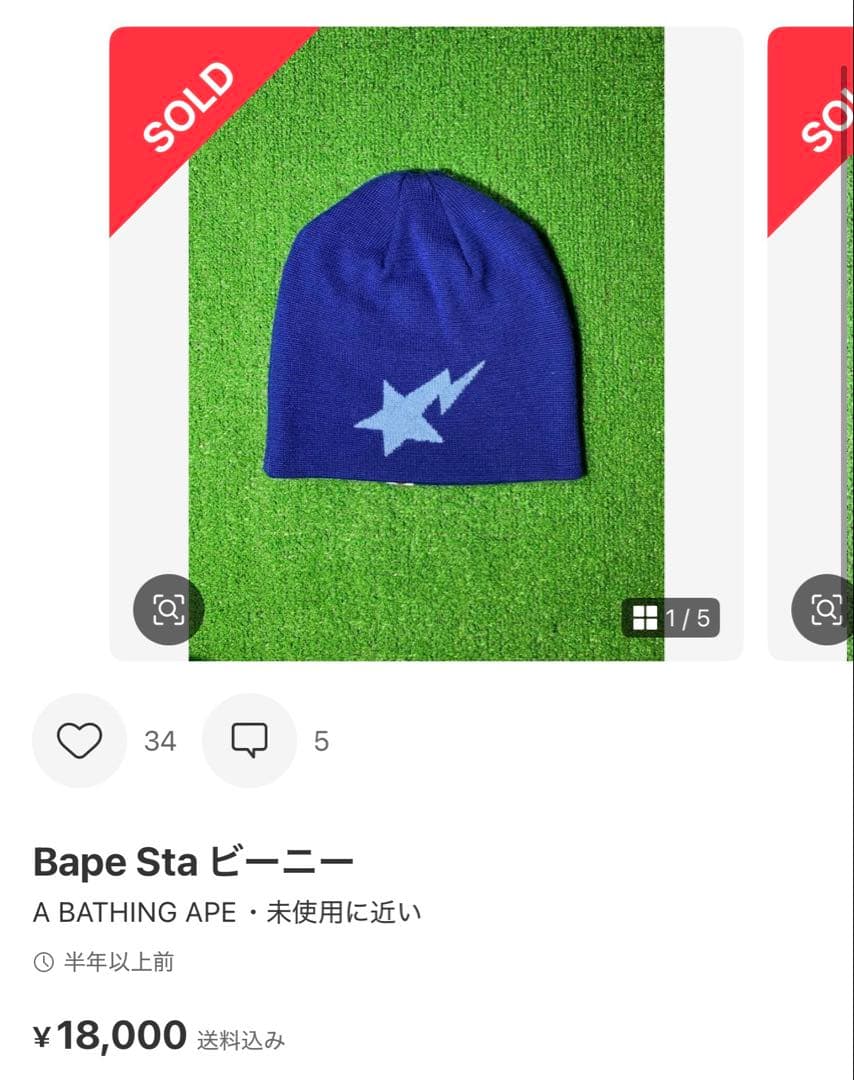Click the clock icon next to 半年以上前

click(41, 963)
